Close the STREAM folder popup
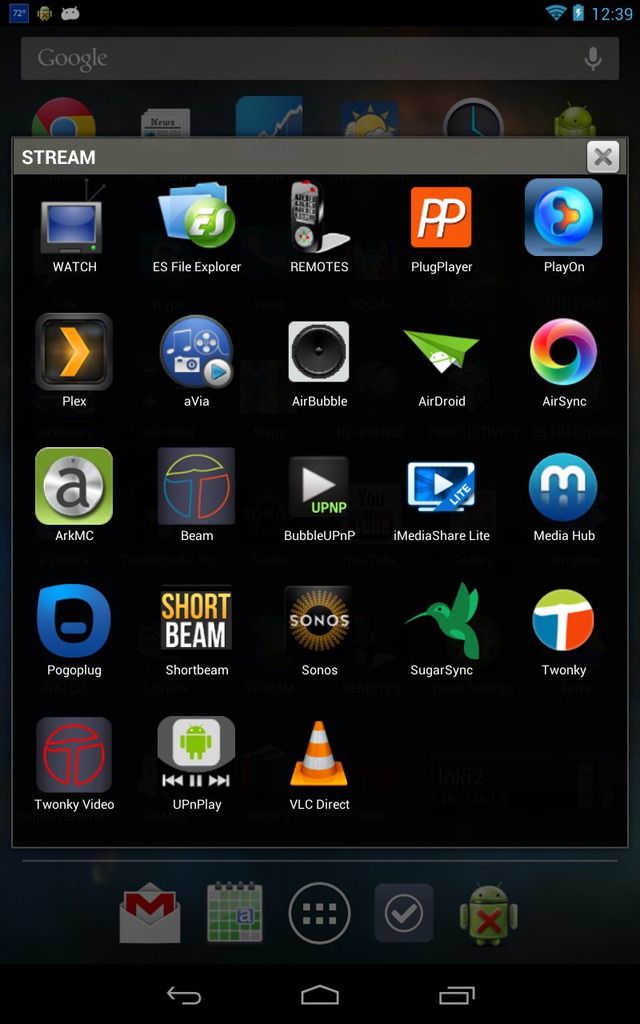Image resolution: width=640 pixels, height=1024 pixels. pyautogui.click(x=603, y=157)
